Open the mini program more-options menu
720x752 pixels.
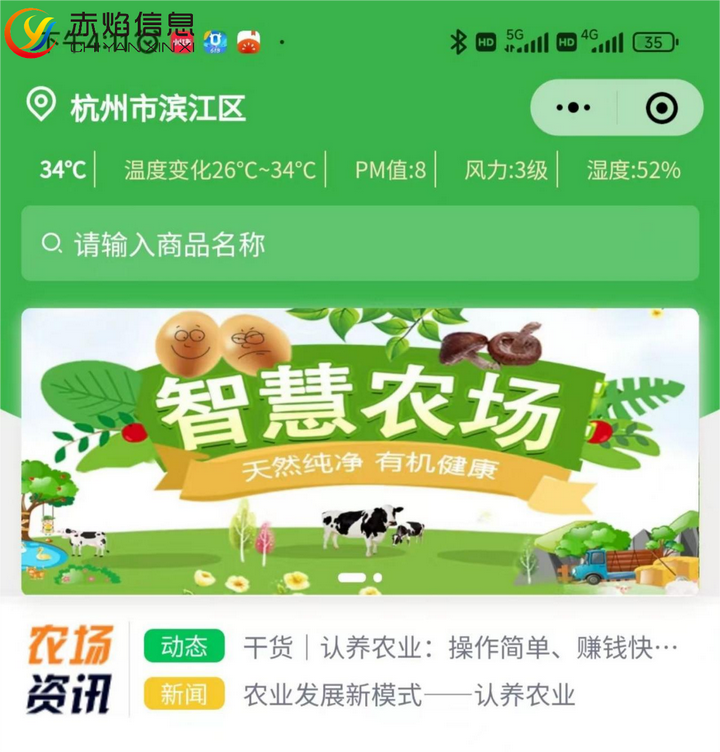point(574,108)
